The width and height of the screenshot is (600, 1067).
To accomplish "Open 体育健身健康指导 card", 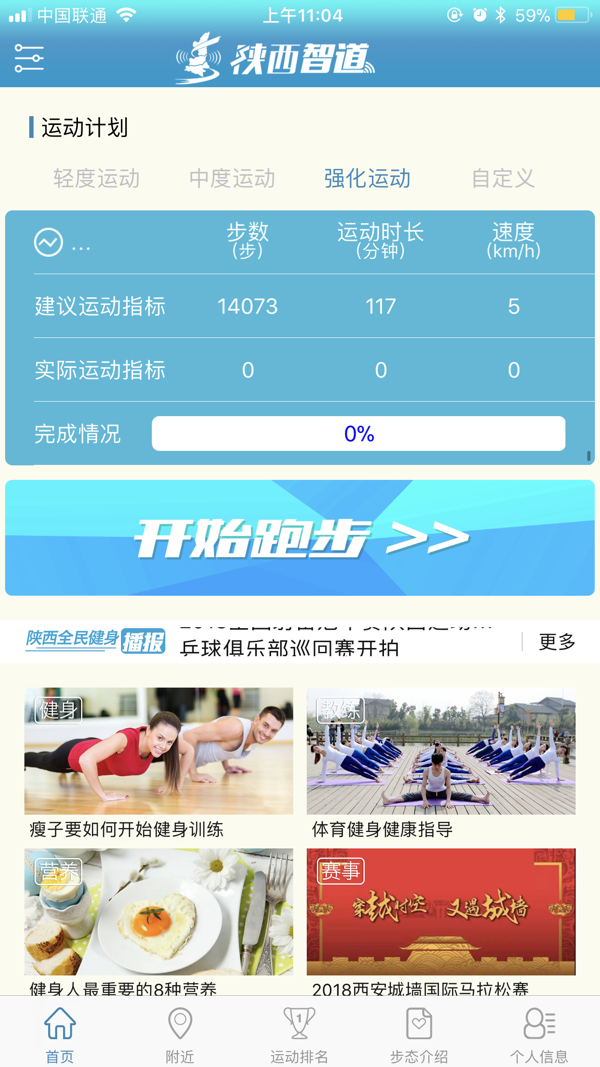I will tap(440, 762).
